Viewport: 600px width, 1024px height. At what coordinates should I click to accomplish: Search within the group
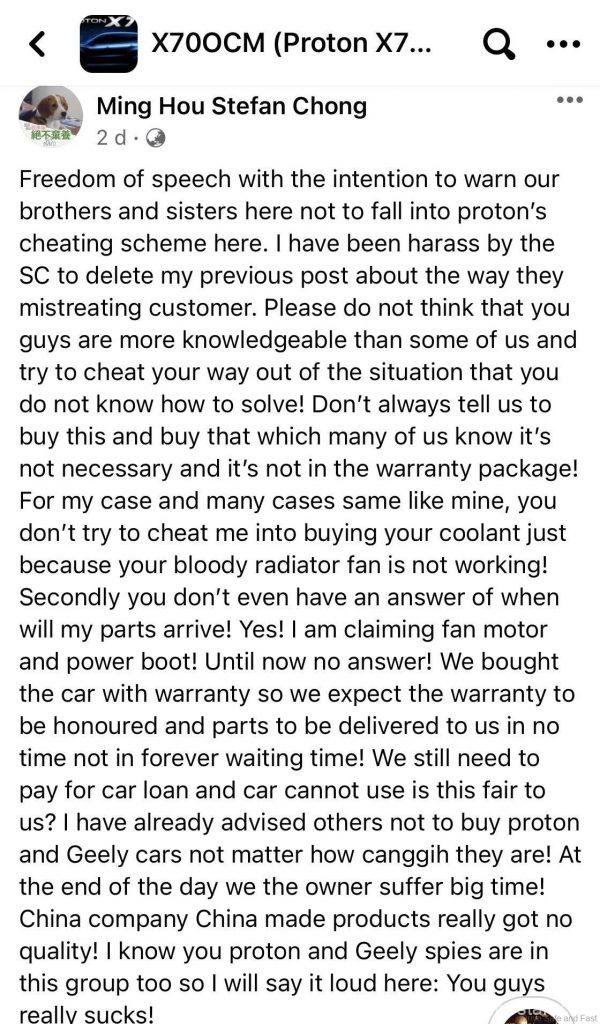pos(498,44)
